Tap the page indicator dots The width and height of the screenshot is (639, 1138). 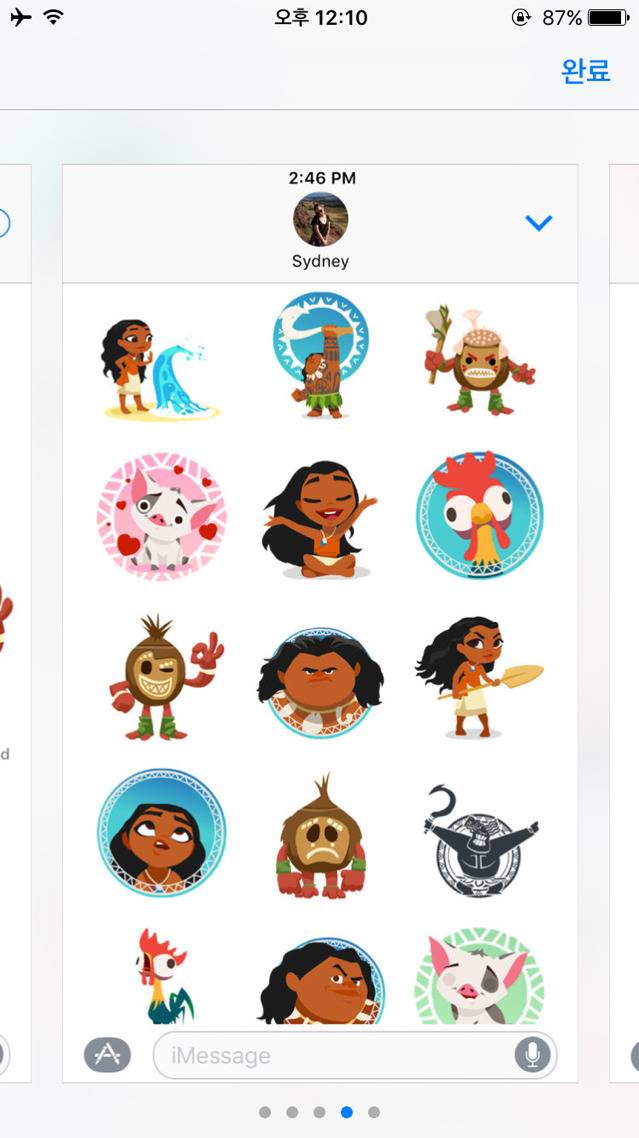(319, 1111)
